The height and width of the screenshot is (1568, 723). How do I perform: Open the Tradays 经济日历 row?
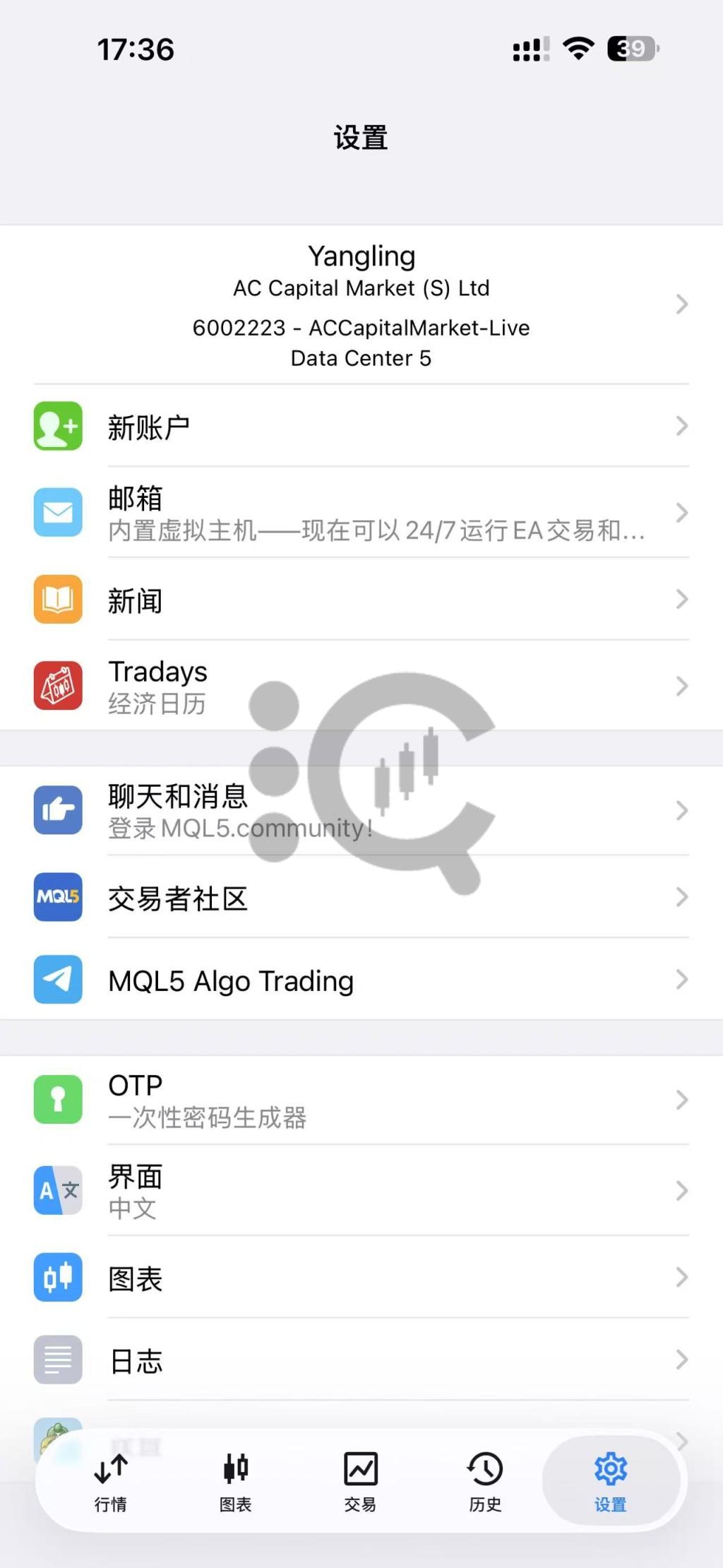(x=361, y=686)
